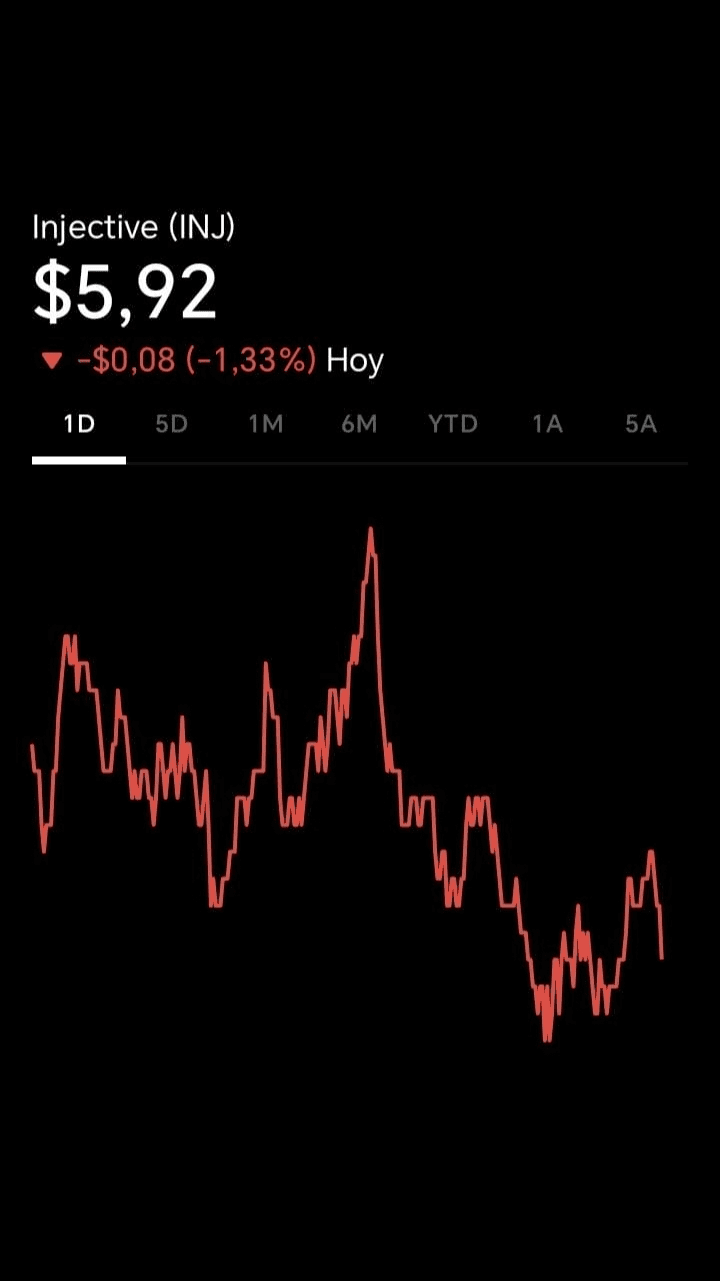
Task: View the YTD price chart
Action: 453,424
